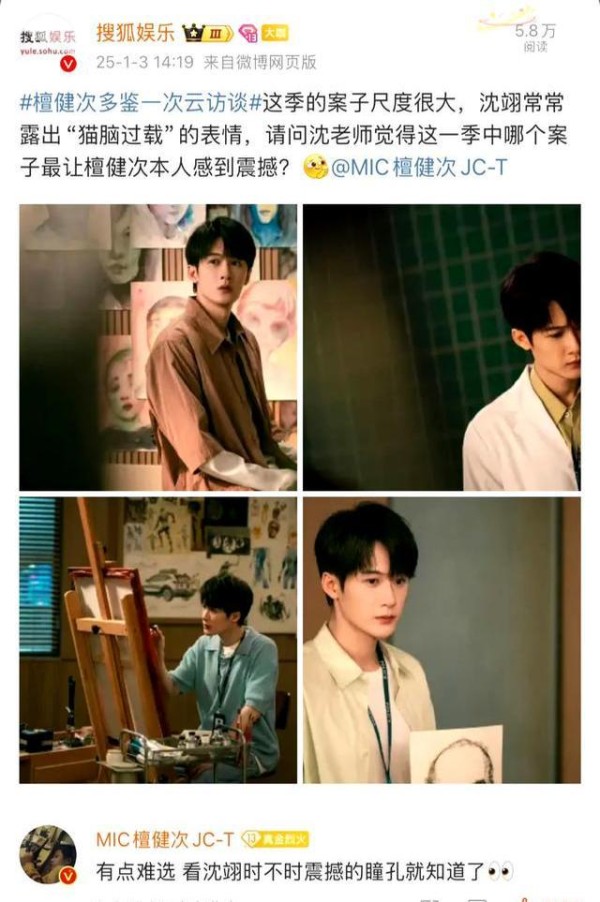Open 搜狐娱乐 profile avatar

pos(47,43)
